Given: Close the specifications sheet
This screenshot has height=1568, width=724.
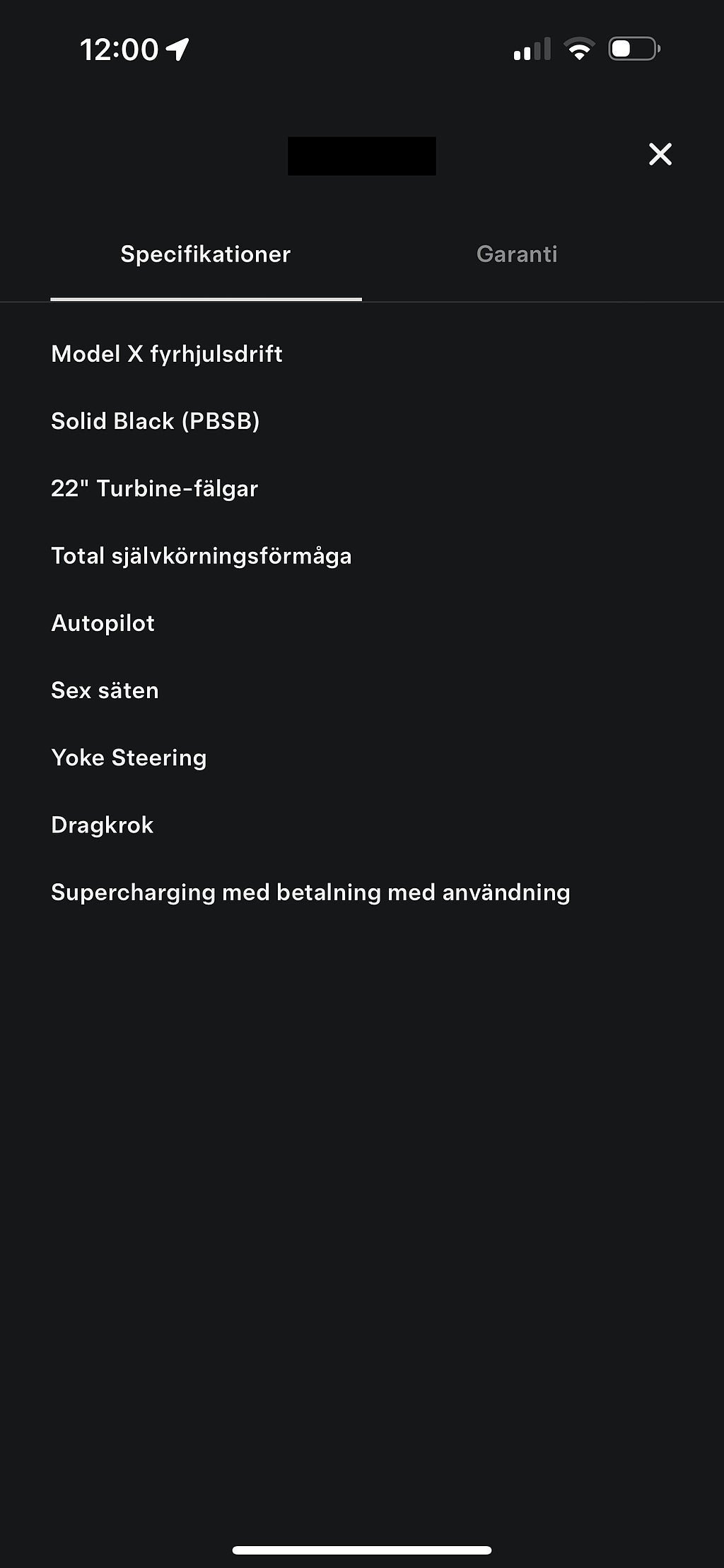Looking at the screenshot, I should pos(660,154).
